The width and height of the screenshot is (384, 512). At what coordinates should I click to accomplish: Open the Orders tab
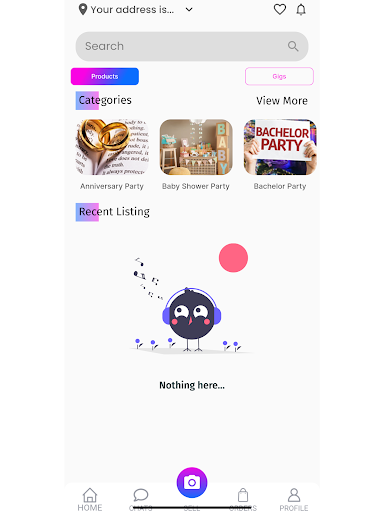[243, 499]
